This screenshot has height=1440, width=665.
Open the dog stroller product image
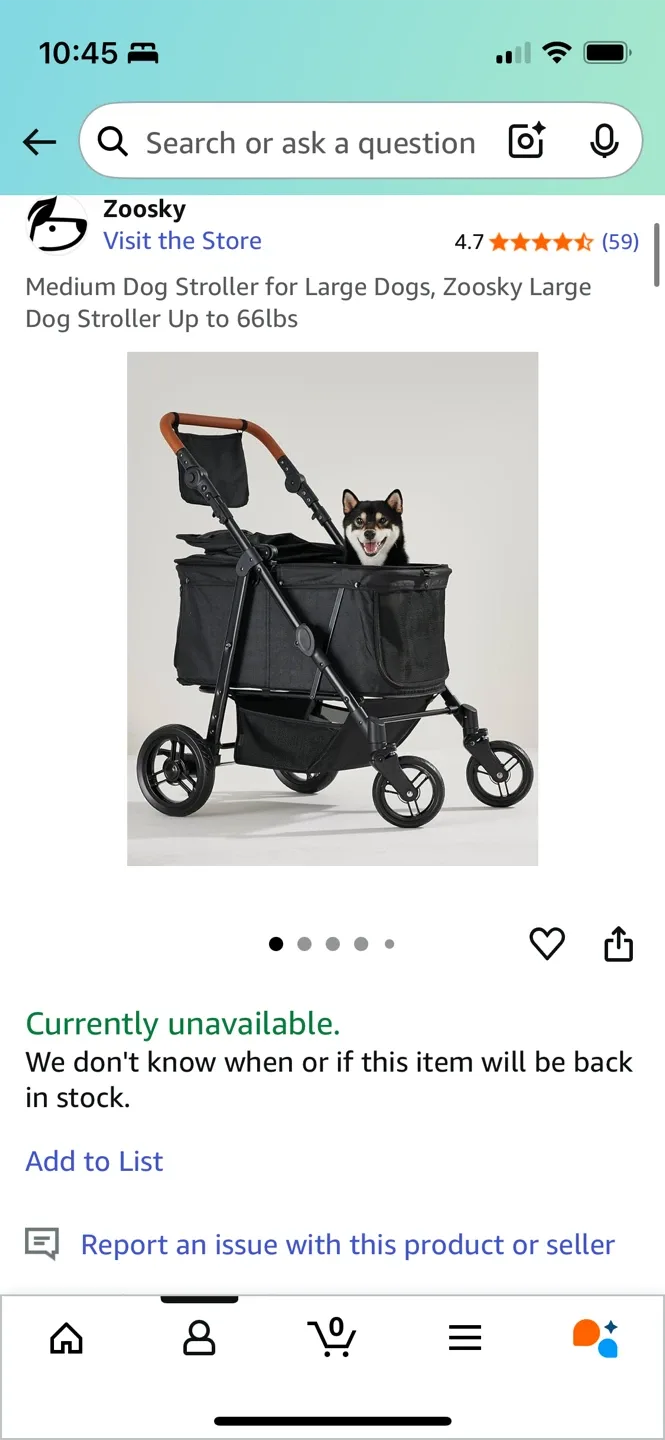332,608
